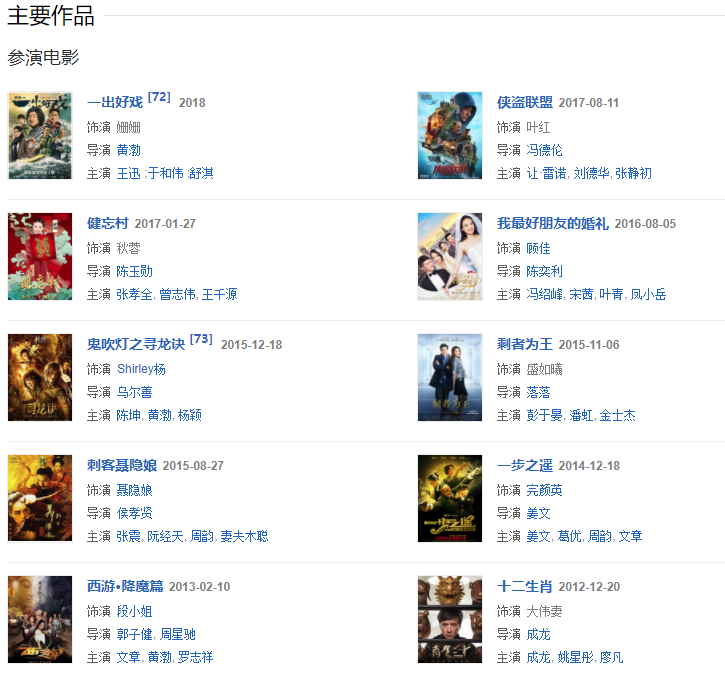This screenshot has width=725, height=678.
Task: Open reference footnote 72
Action: coord(159,97)
